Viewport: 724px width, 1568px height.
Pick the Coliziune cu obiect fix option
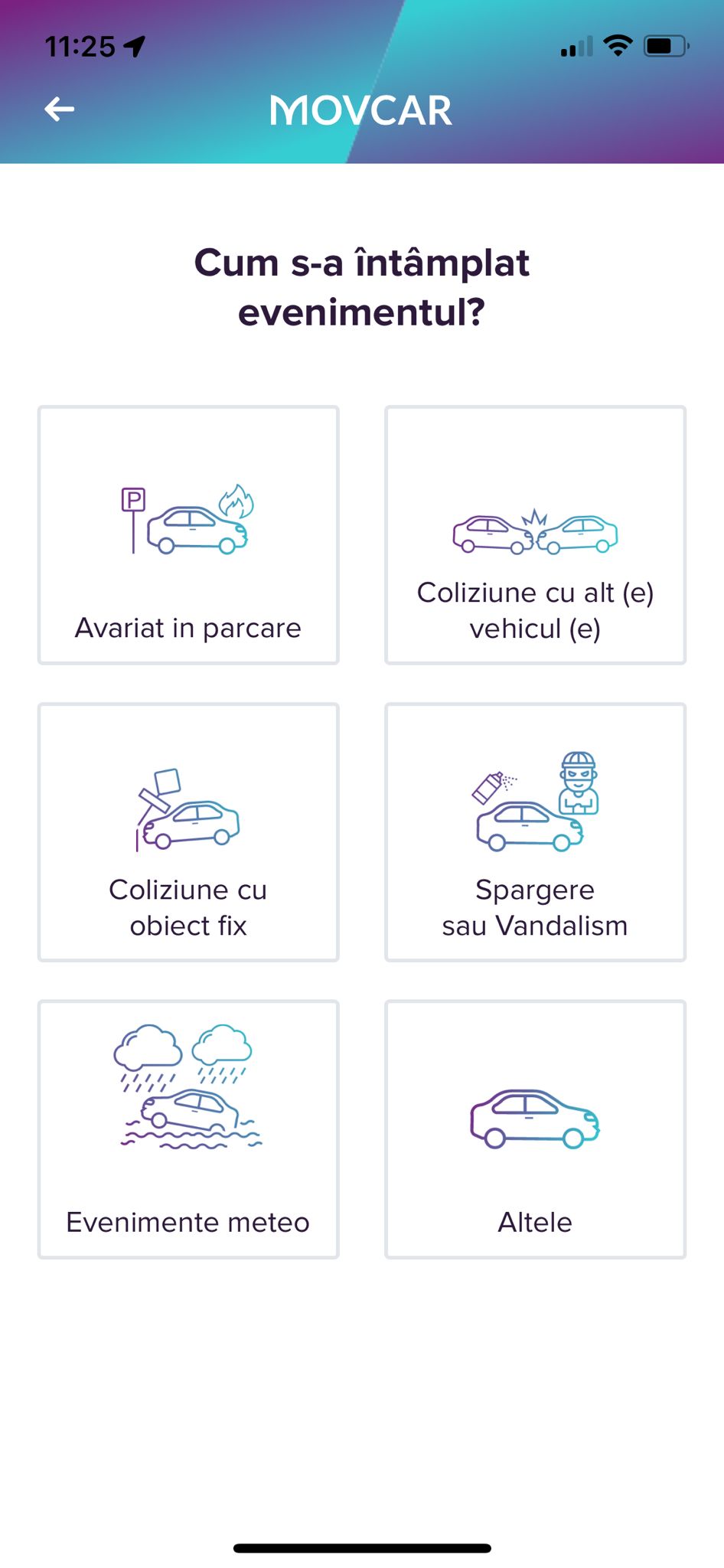[x=188, y=832]
